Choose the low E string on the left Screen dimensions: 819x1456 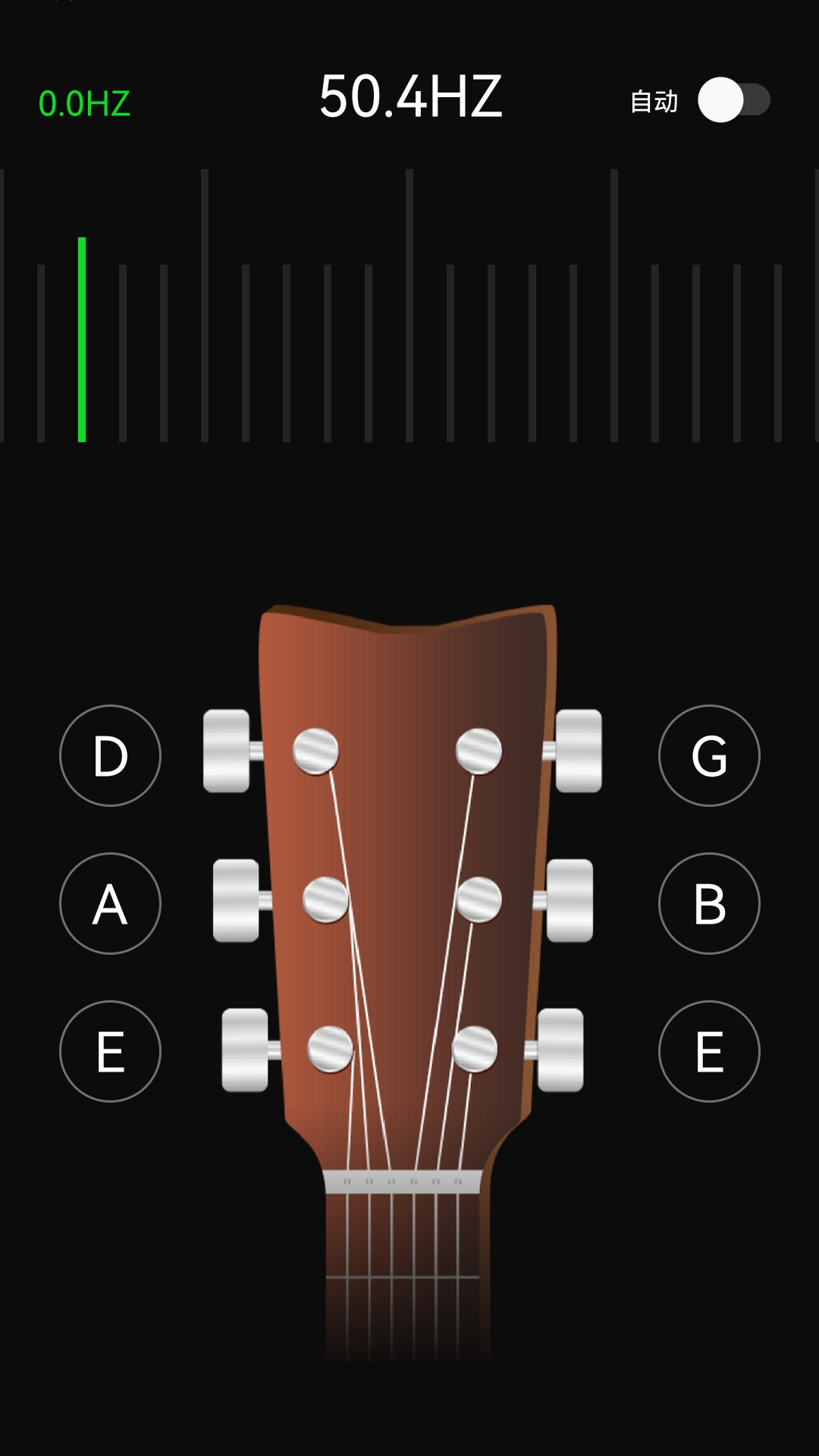click(x=111, y=1051)
